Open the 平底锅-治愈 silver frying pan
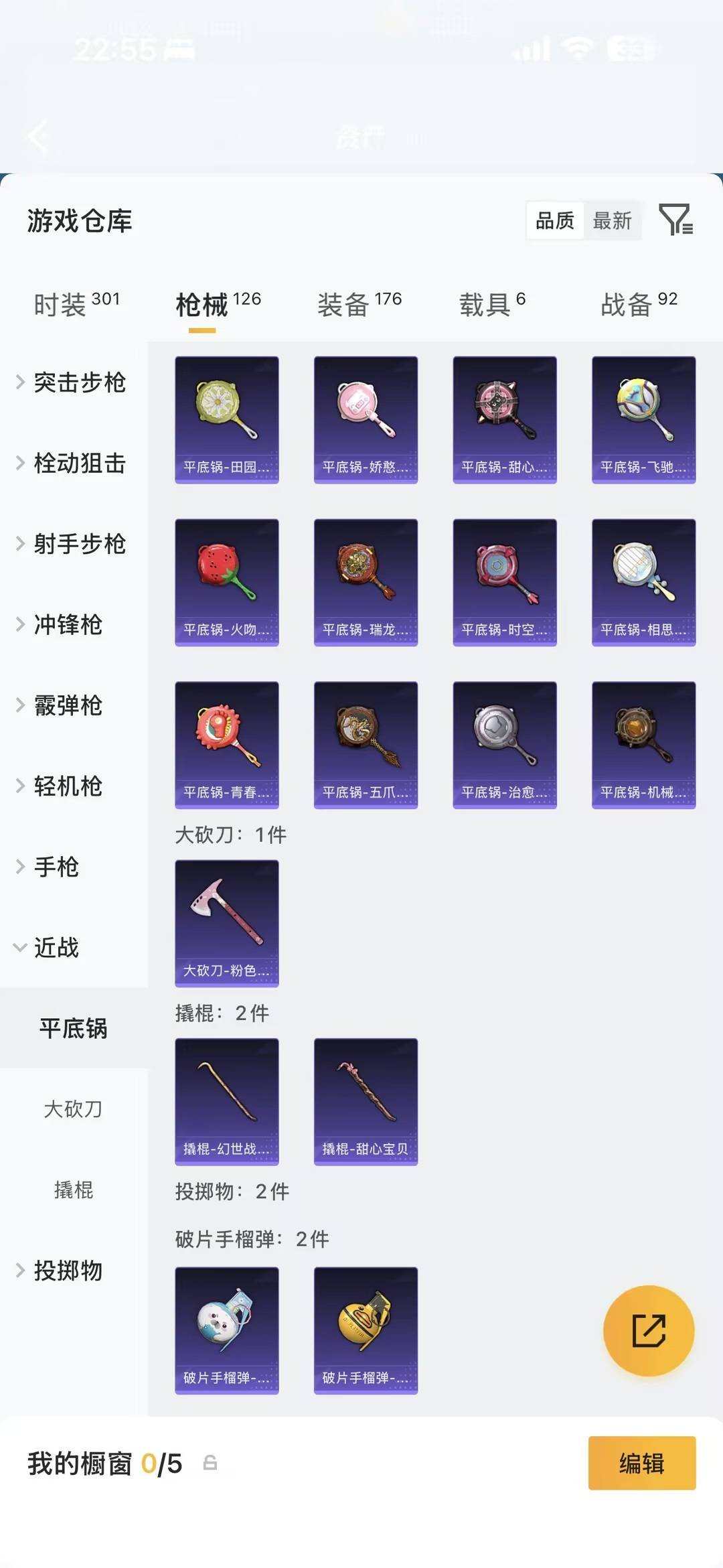 [504, 743]
